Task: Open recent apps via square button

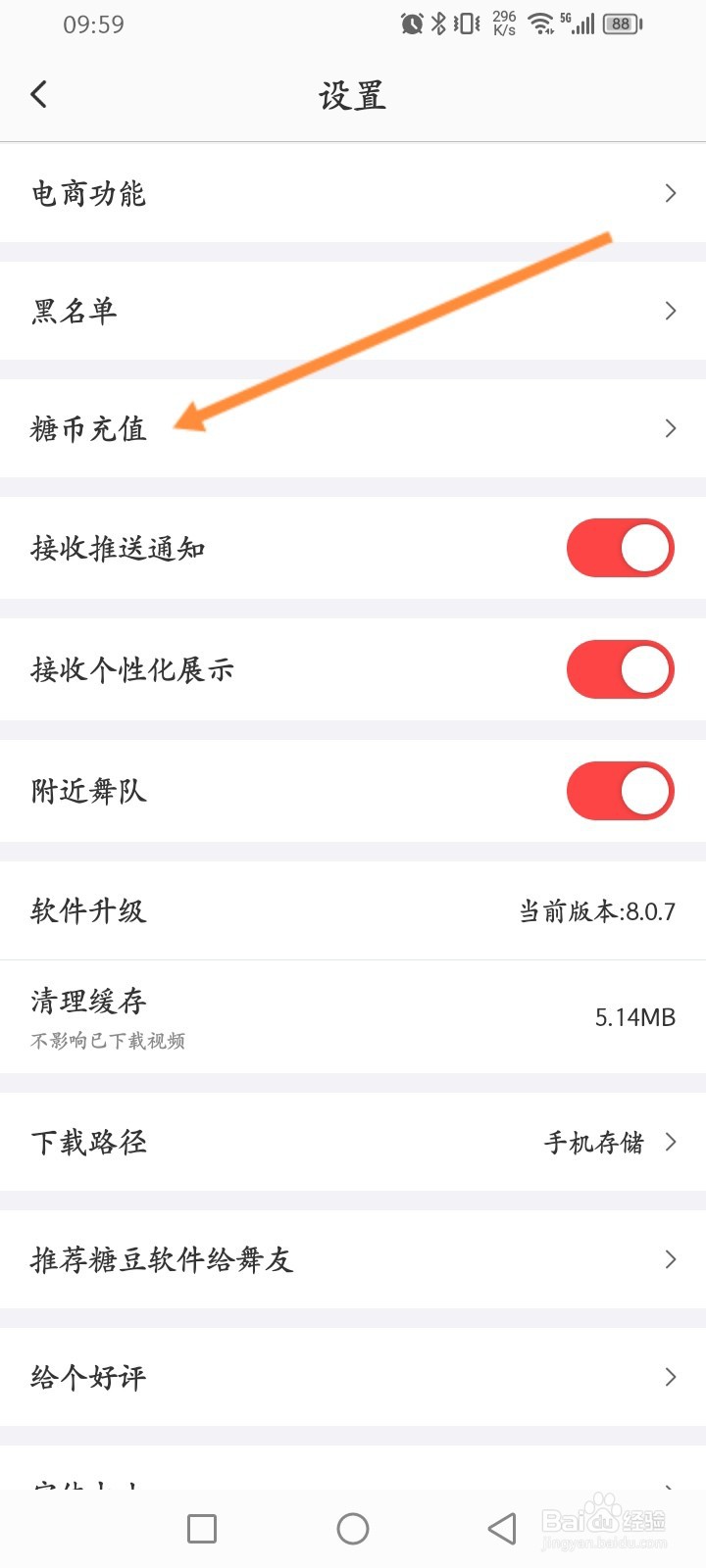Action: pos(202,1529)
